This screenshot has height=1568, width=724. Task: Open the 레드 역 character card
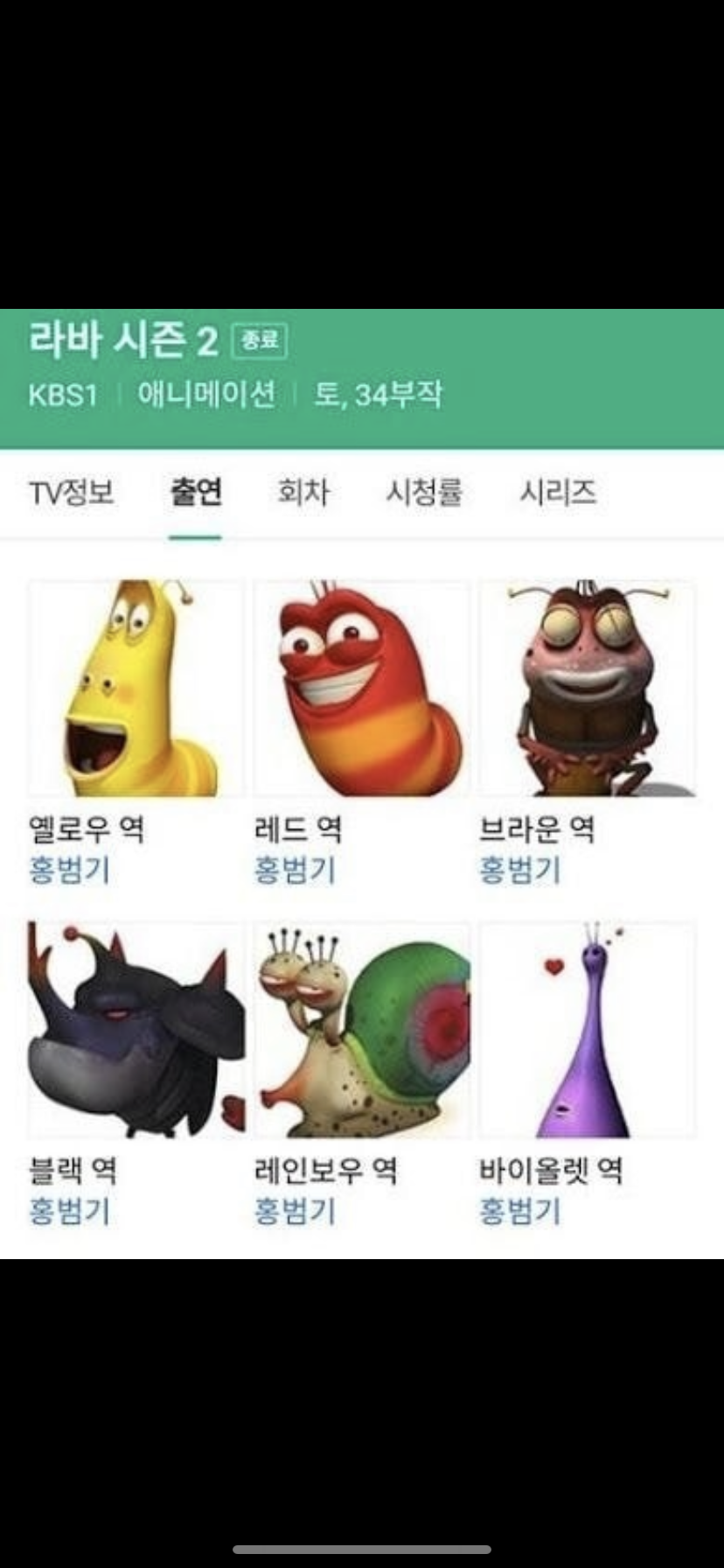pyautogui.click(x=361, y=689)
